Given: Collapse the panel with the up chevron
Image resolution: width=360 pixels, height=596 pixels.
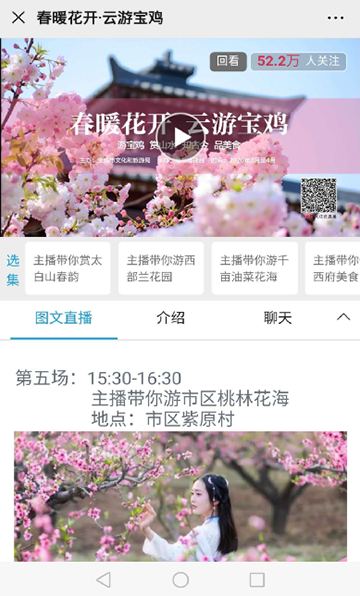Looking at the screenshot, I should [343, 317].
